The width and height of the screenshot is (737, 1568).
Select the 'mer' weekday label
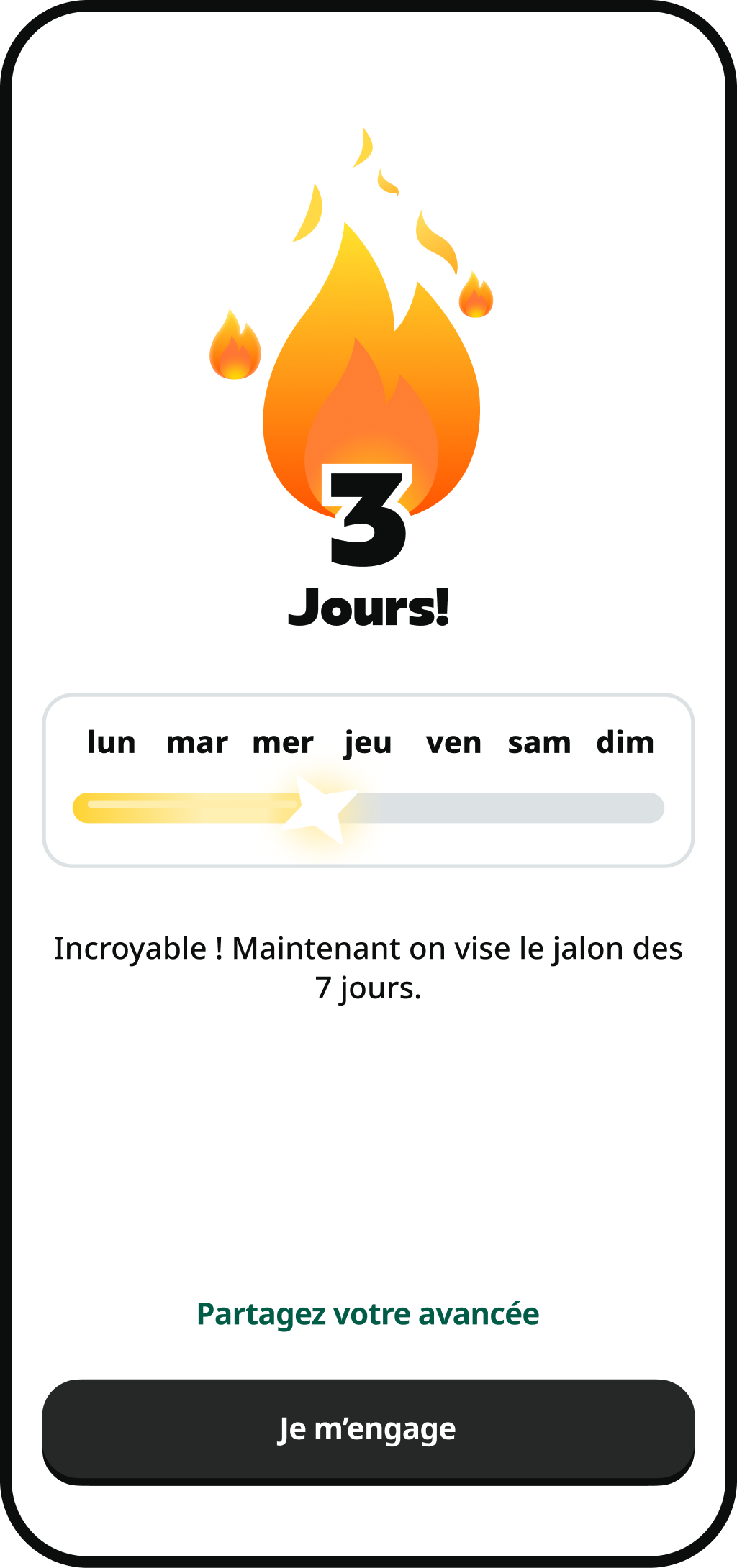pos(283,742)
